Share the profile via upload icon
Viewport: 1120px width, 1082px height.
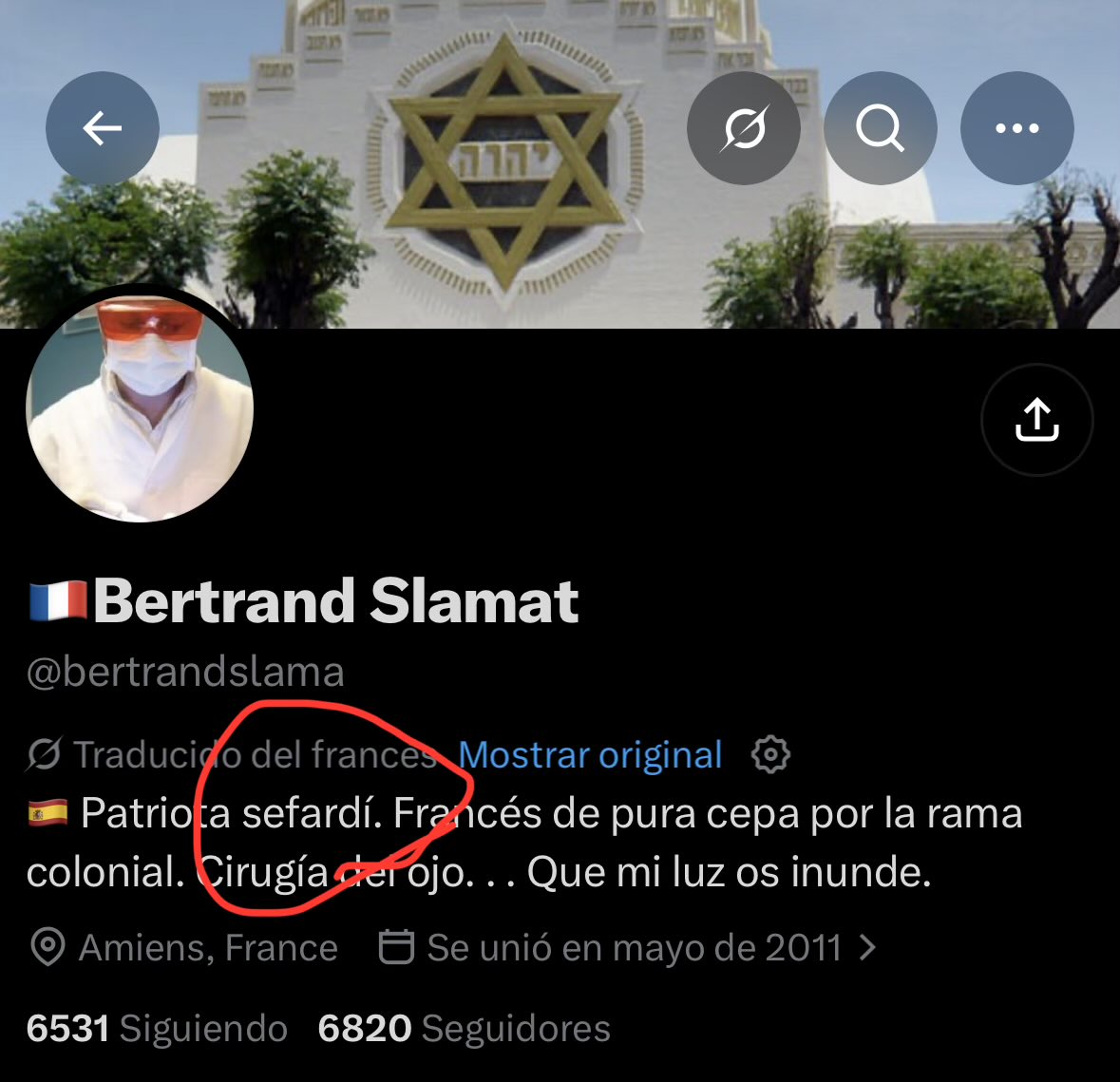point(1037,420)
